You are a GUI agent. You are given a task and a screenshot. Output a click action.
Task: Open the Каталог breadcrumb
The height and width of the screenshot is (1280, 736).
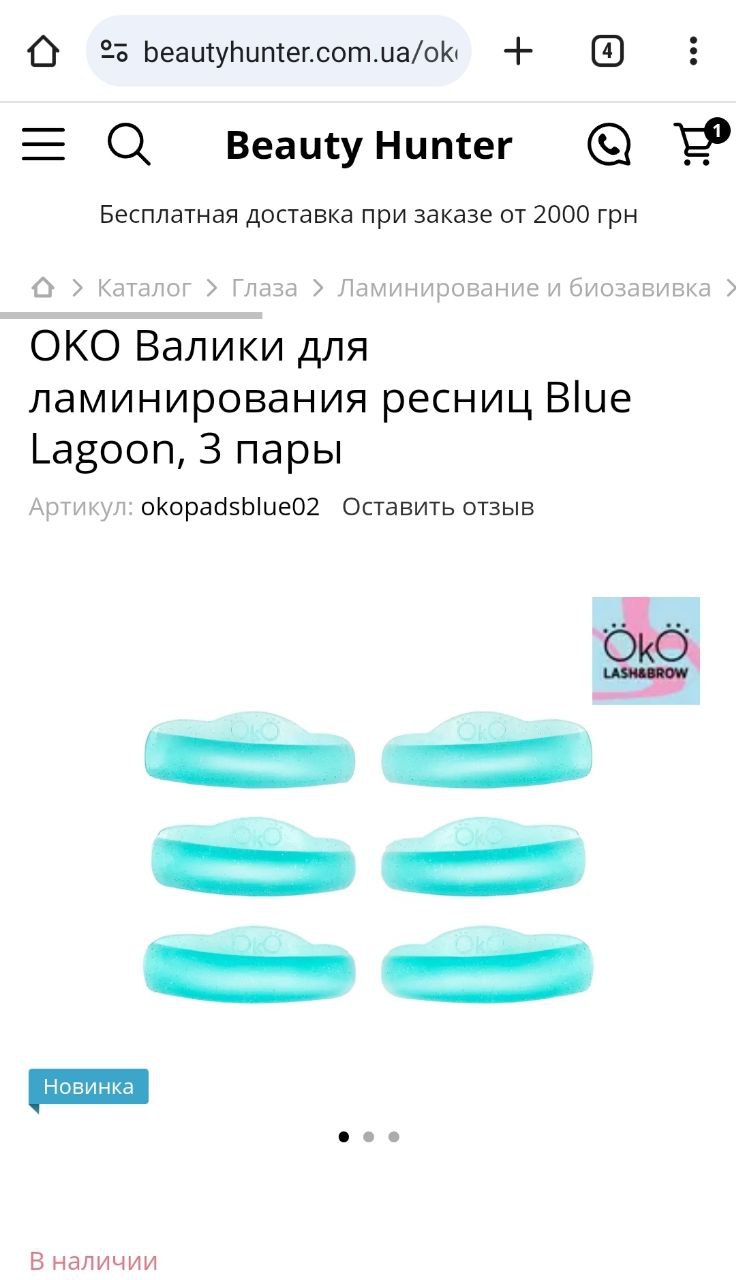(x=144, y=288)
